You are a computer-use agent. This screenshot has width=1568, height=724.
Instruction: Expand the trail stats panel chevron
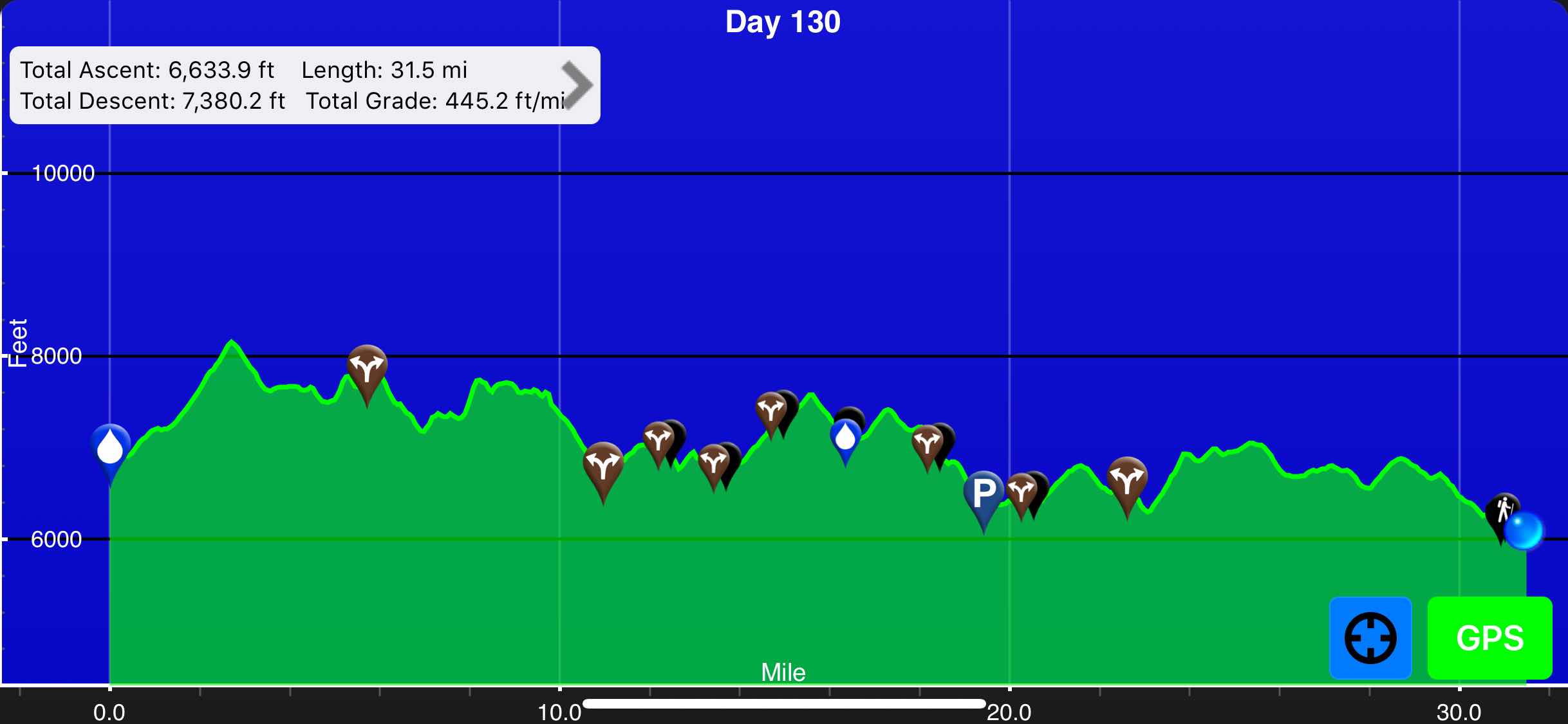coord(577,85)
